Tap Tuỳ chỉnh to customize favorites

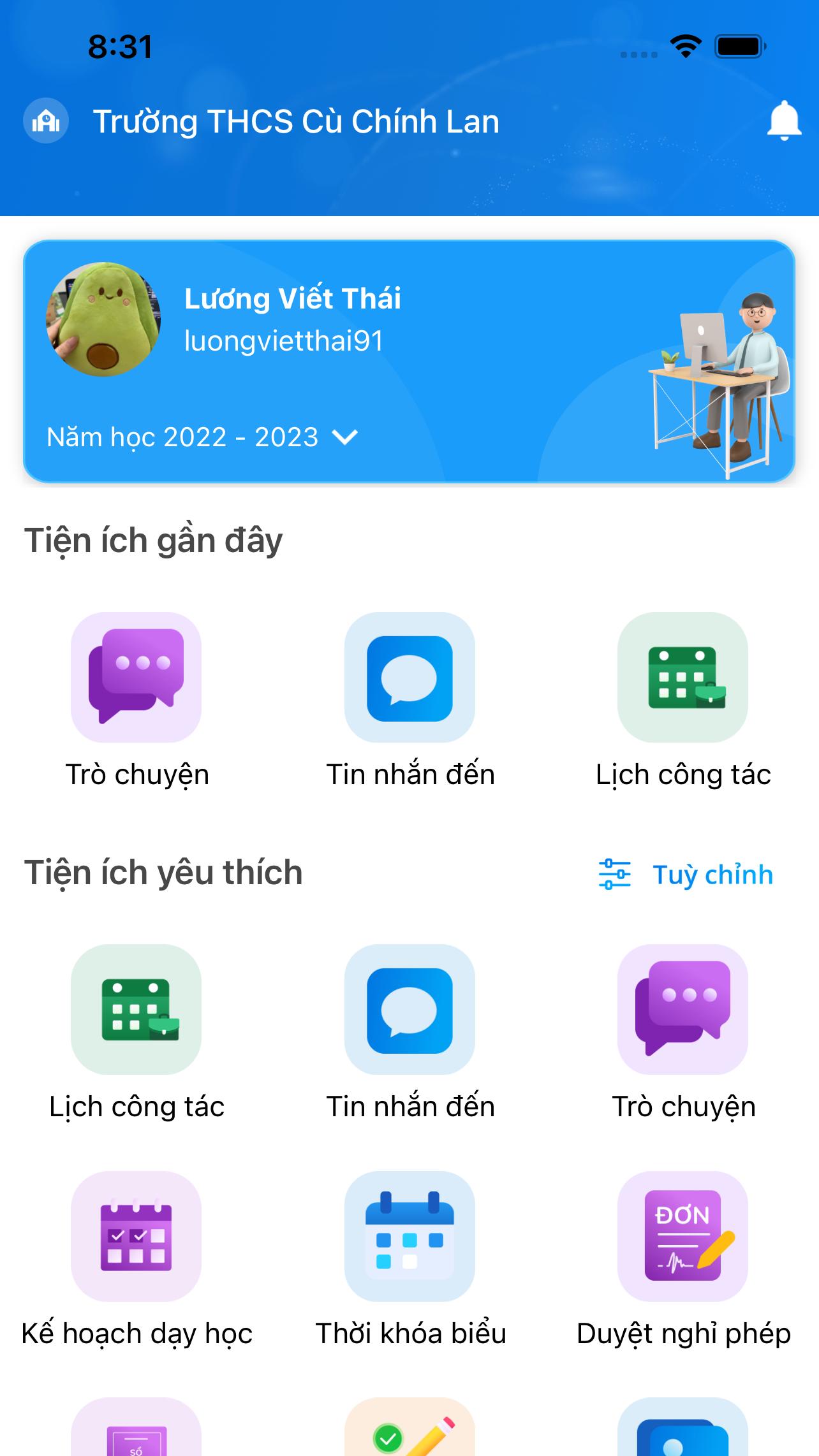coord(686,875)
